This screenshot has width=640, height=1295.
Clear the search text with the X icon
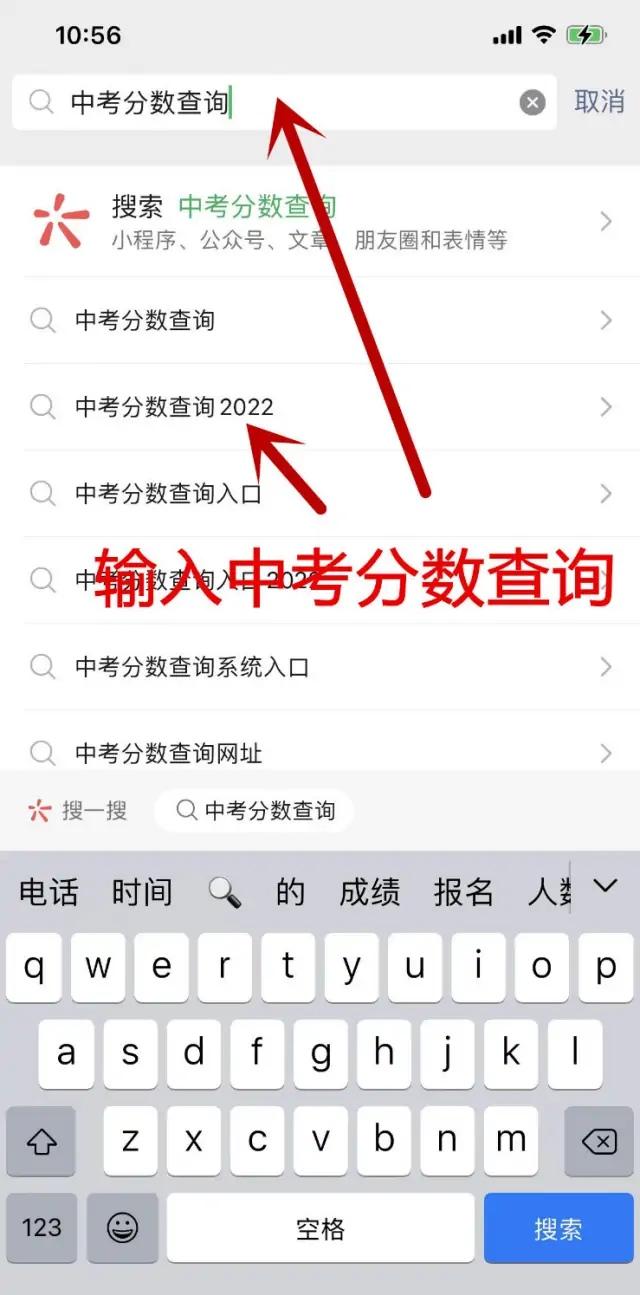pos(533,102)
